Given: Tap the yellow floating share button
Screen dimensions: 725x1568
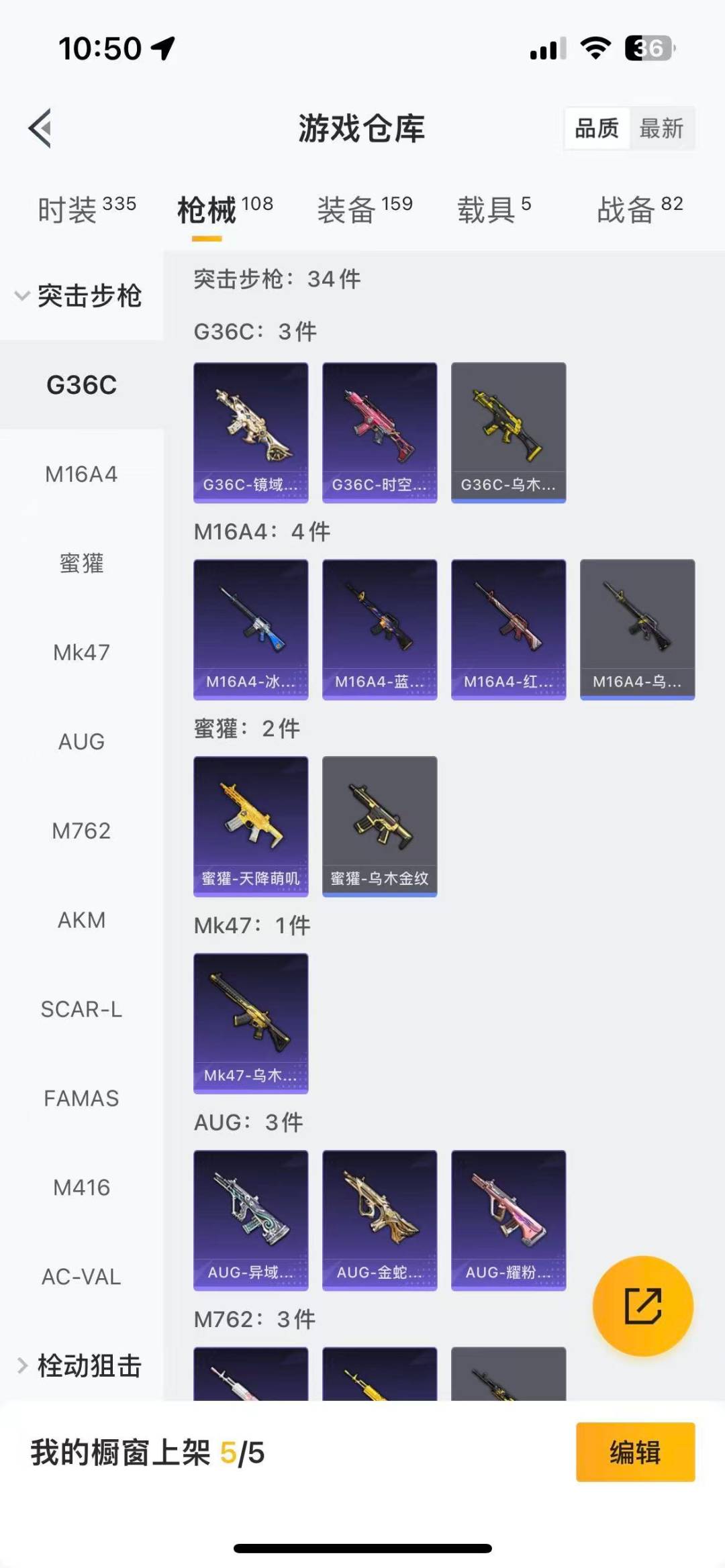Looking at the screenshot, I should tap(642, 1306).
